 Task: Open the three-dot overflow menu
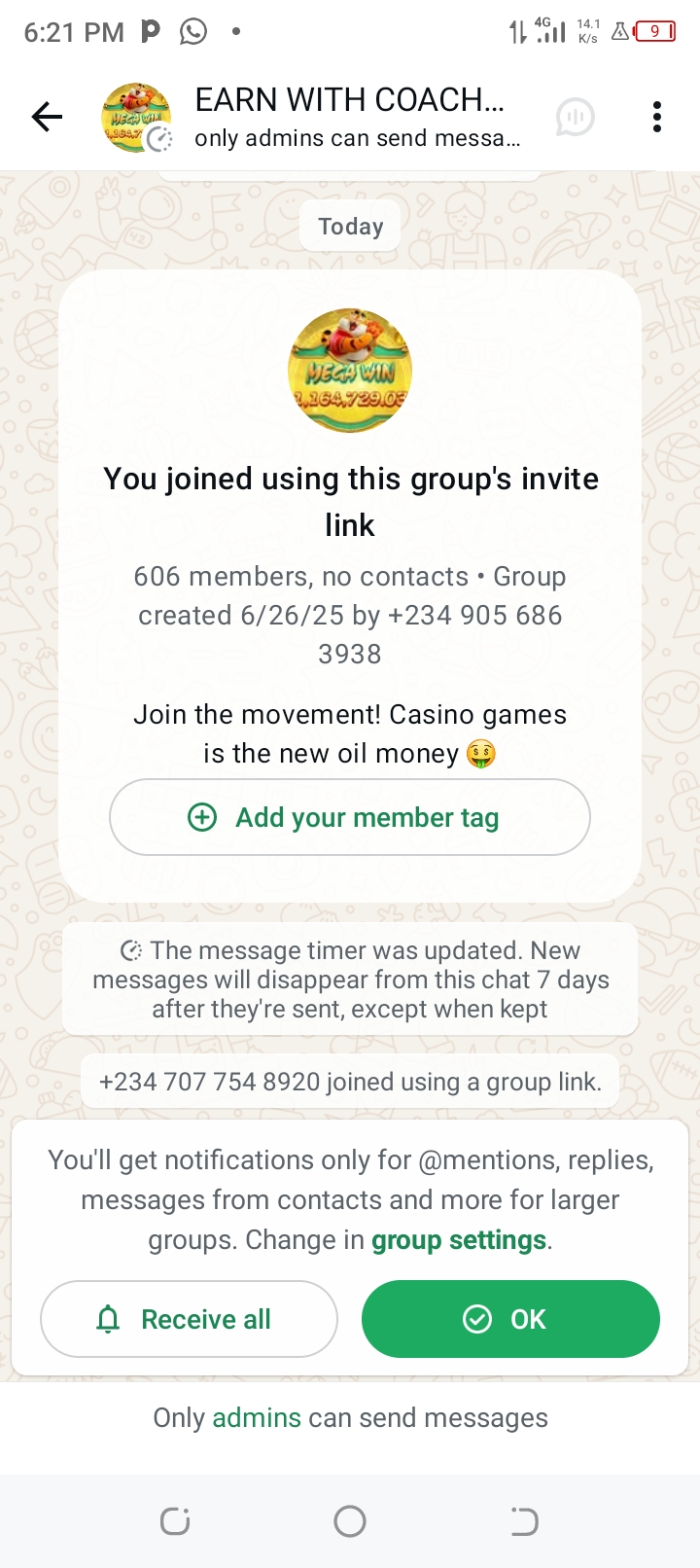click(x=657, y=118)
